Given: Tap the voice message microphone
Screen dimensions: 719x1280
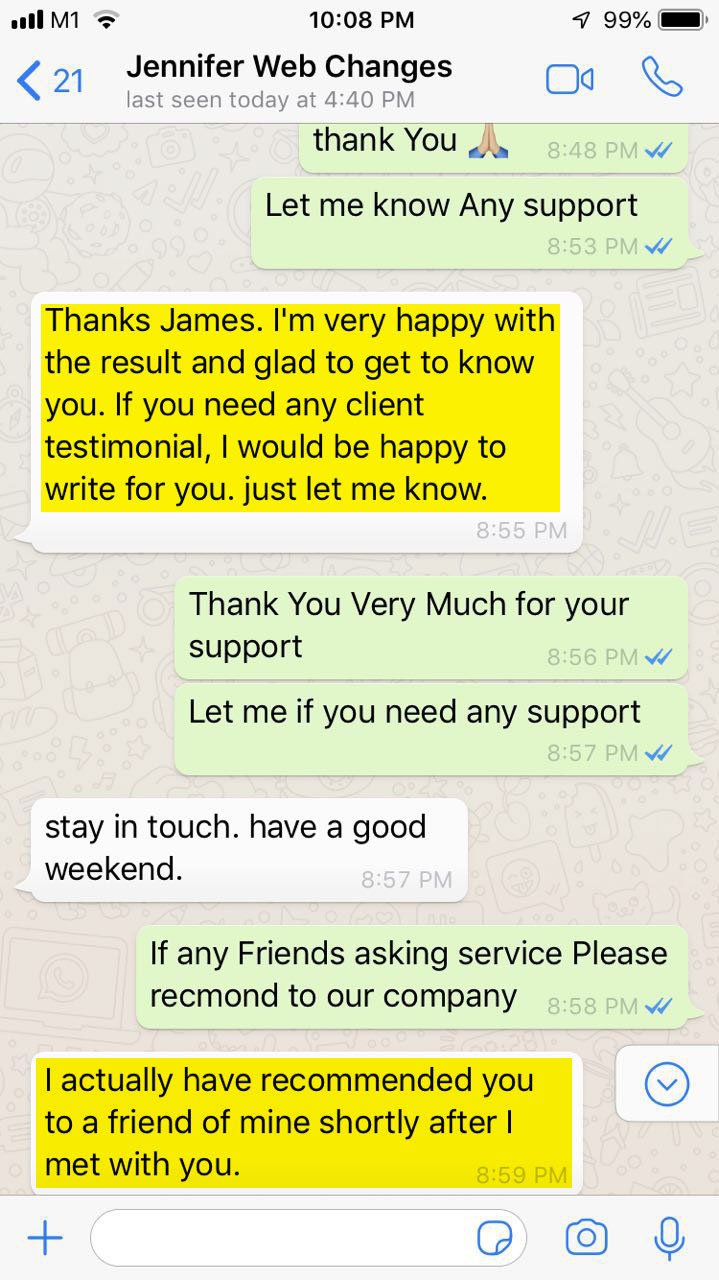Looking at the screenshot, I should click(x=669, y=1238).
